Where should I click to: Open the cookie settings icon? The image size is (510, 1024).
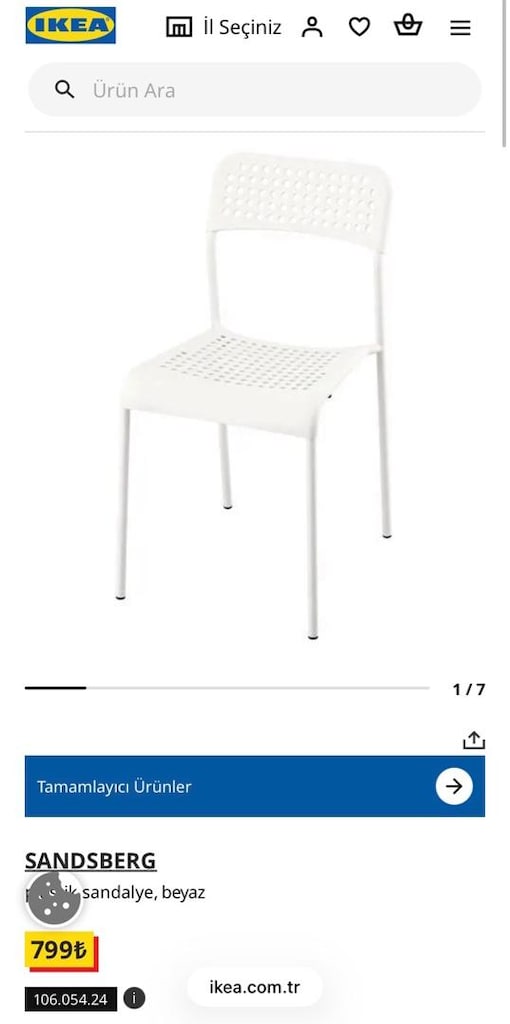pyautogui.click(x=54, y=899)
